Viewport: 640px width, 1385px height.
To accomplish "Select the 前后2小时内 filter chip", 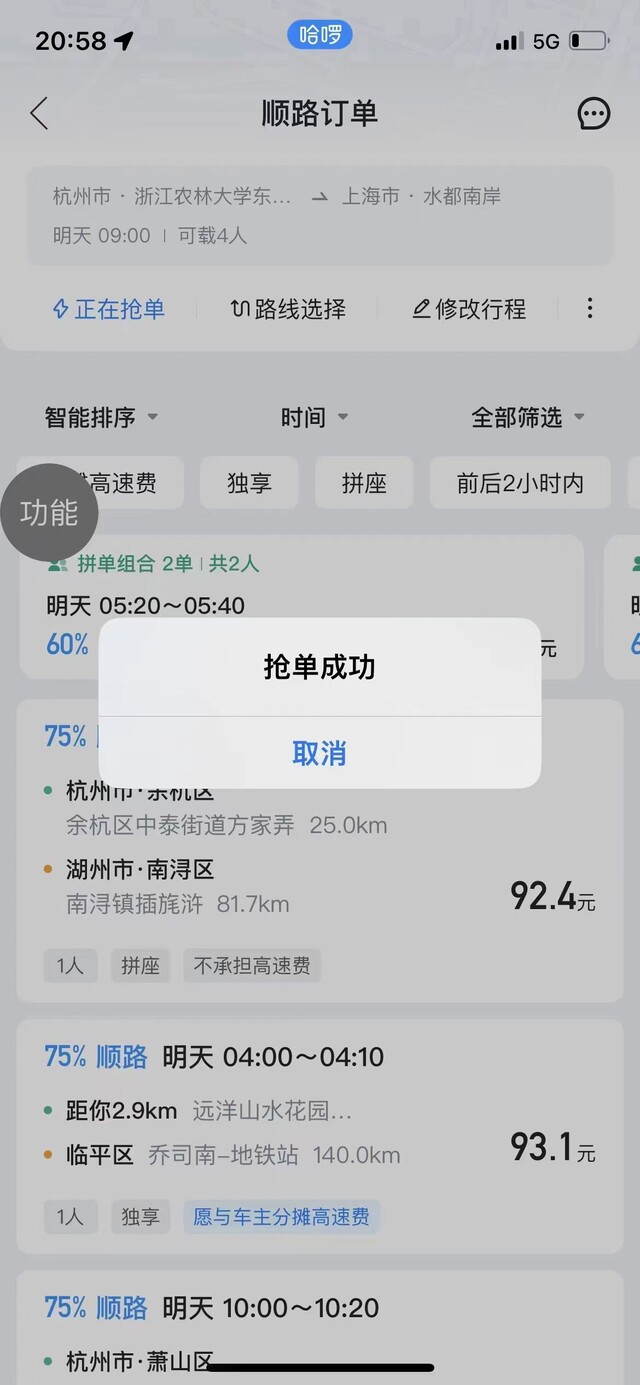I will click(x=520, y=483).
